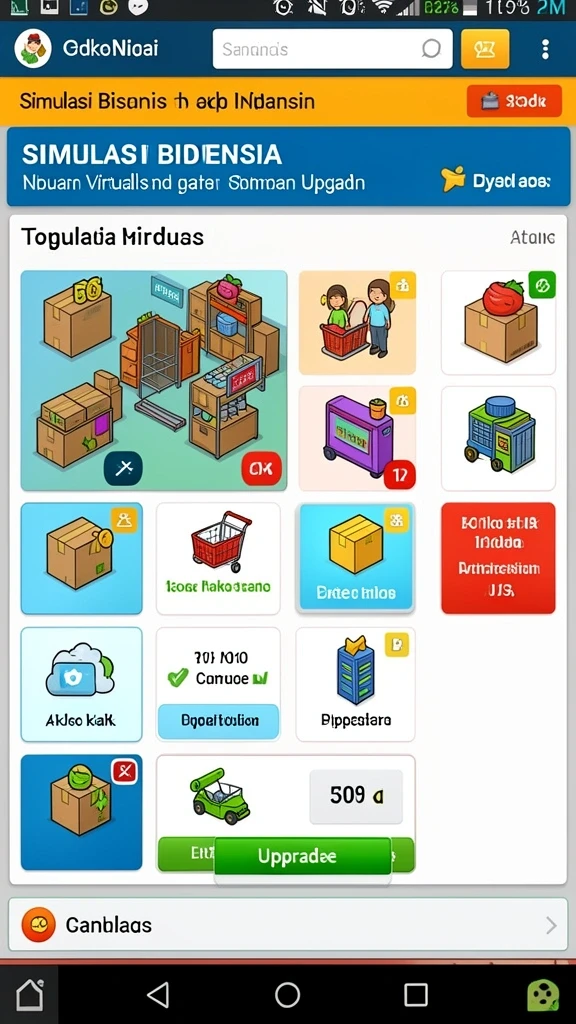Open the Bippestaro building card
The image size is (576, 1024).
click(x=355, y=684)
